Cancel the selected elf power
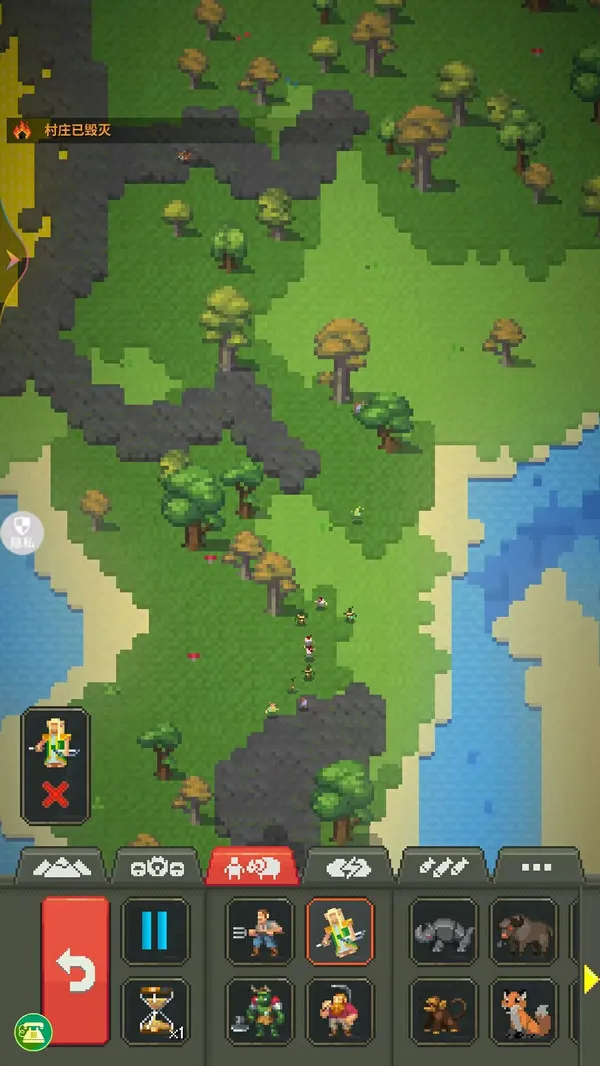This screenshot has width=600, height=1066. [x=56, y=796]
